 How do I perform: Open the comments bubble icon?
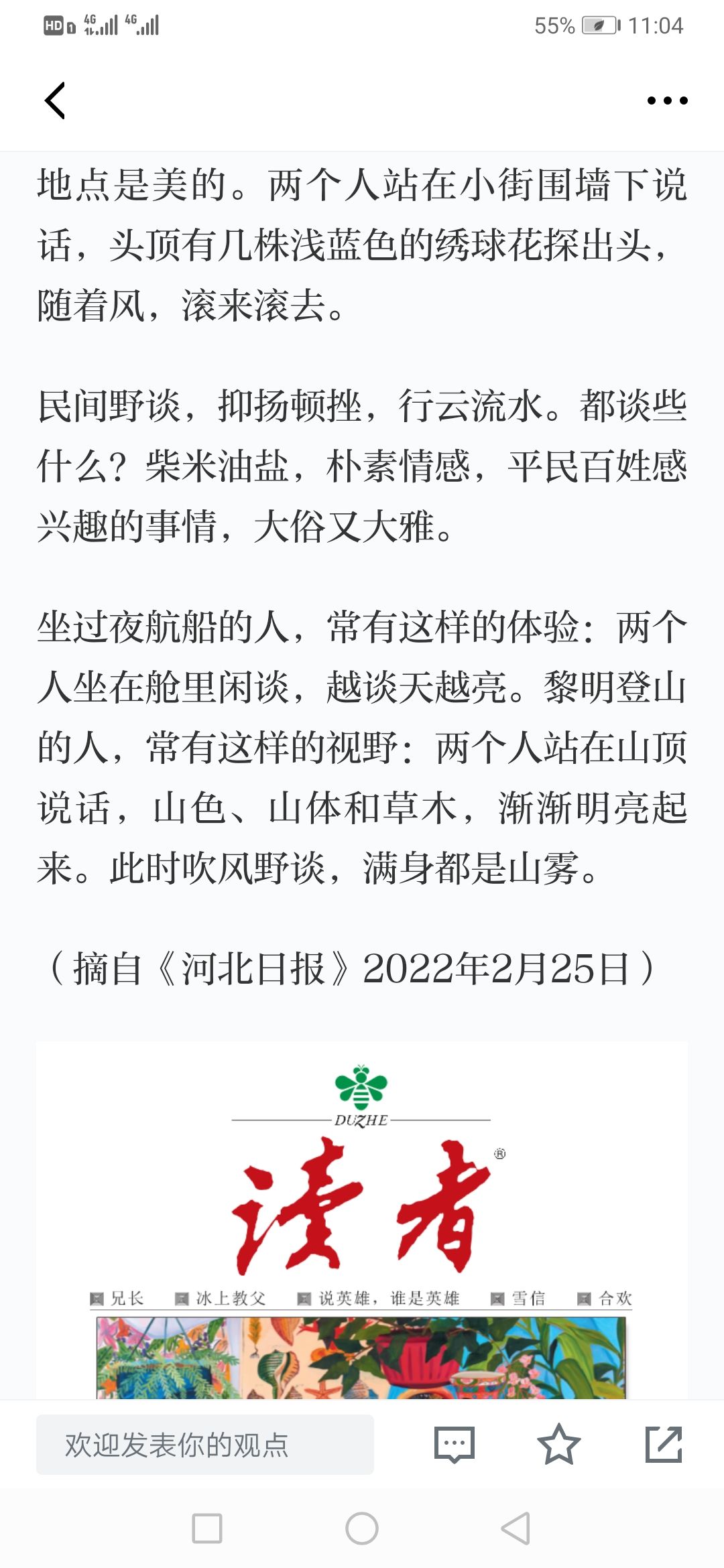coord(455,1444)
